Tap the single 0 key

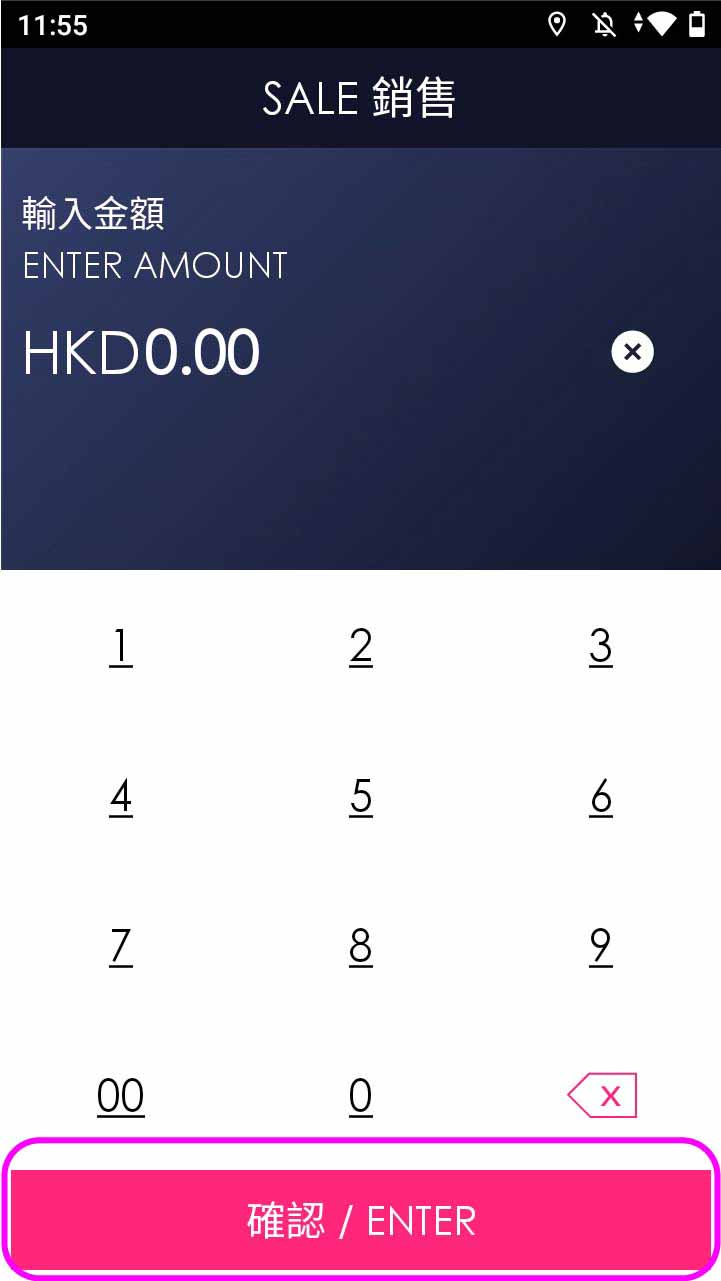pyautogui.click(x=361, y=1096)
